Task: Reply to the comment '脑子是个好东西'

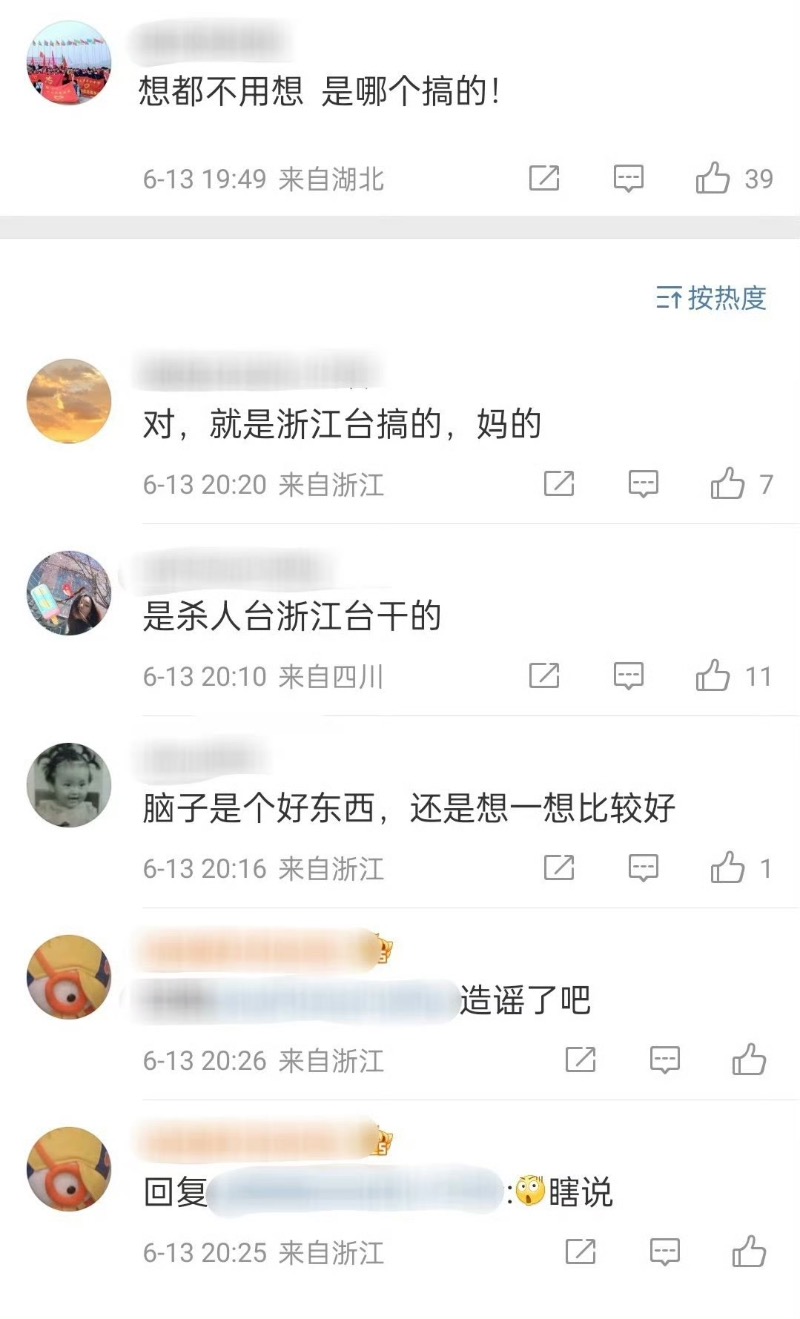Action: pos(643,868)
